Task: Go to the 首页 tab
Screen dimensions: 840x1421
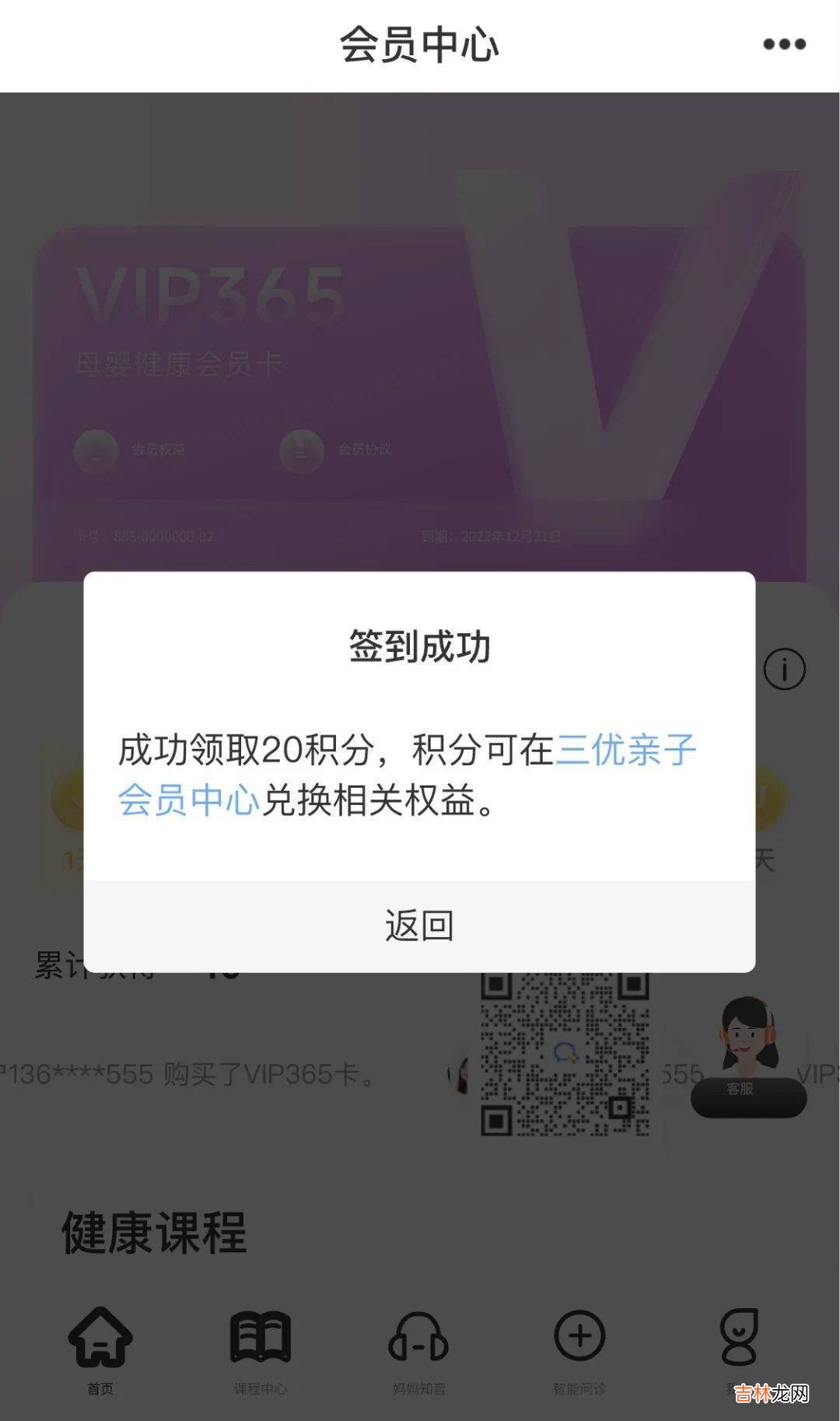Action: (100, 1349)
